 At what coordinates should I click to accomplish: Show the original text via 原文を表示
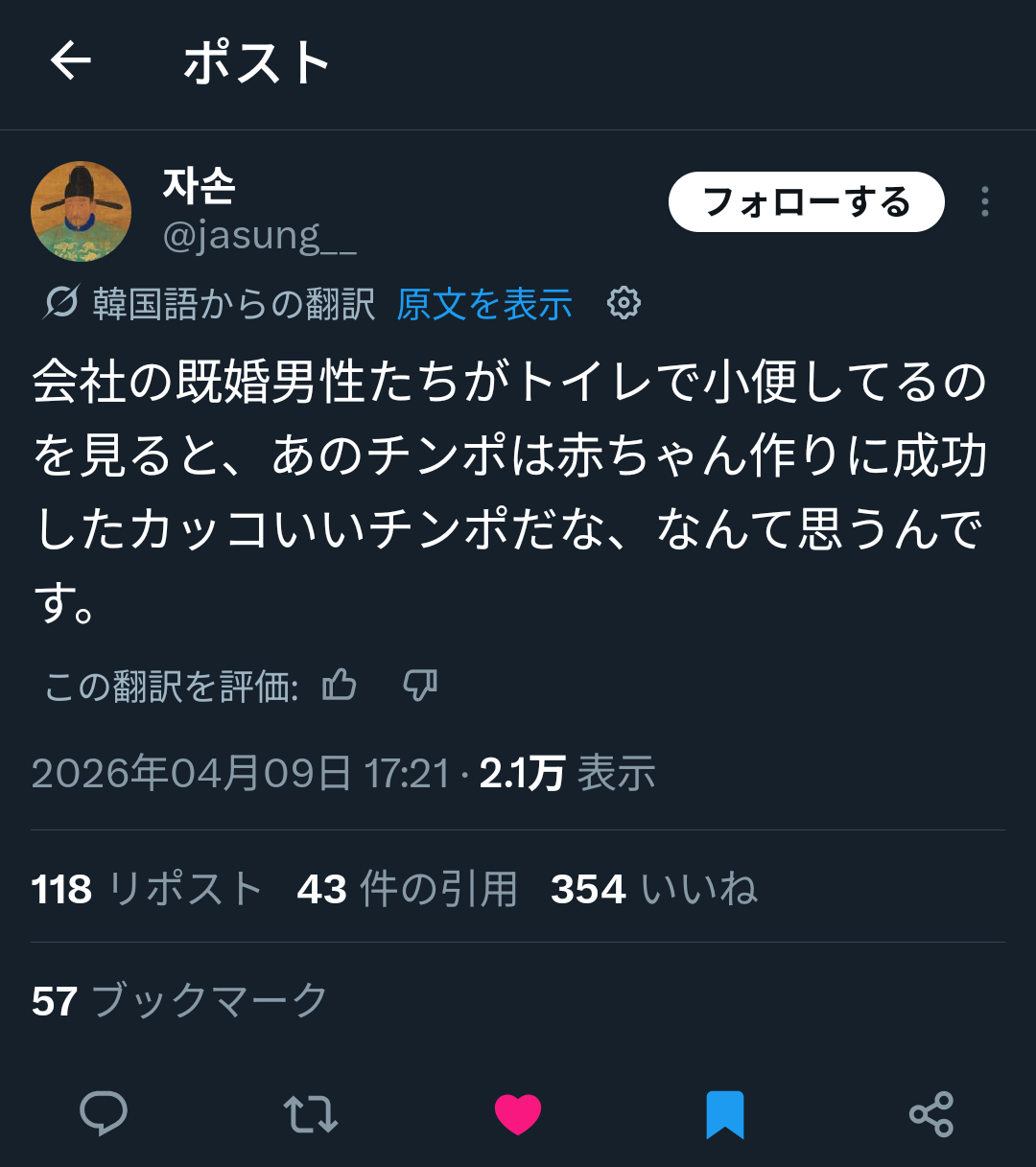coord(484,304)
